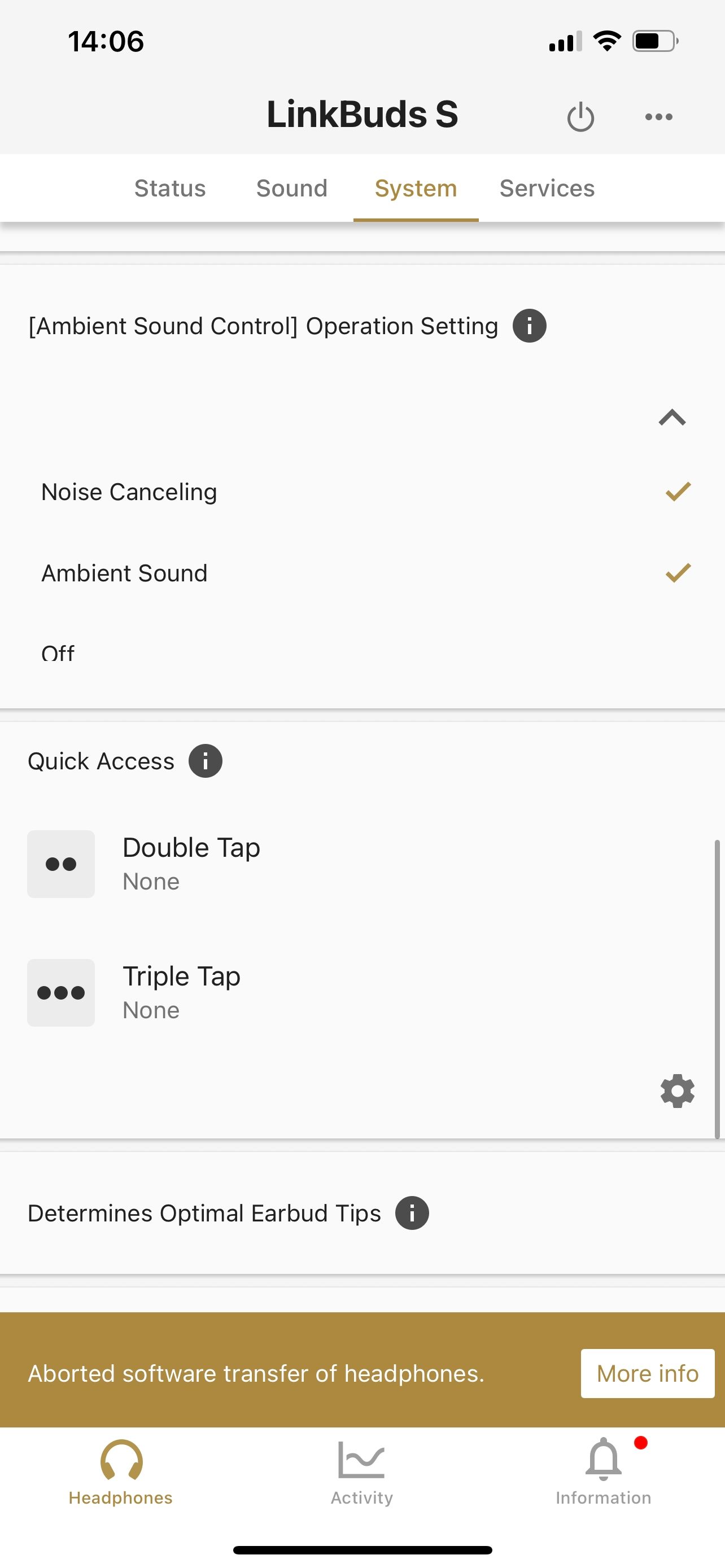Viewport: 725px width, 1568px height.
Task: Show info about Quick Access
Action: click(205, 761)
